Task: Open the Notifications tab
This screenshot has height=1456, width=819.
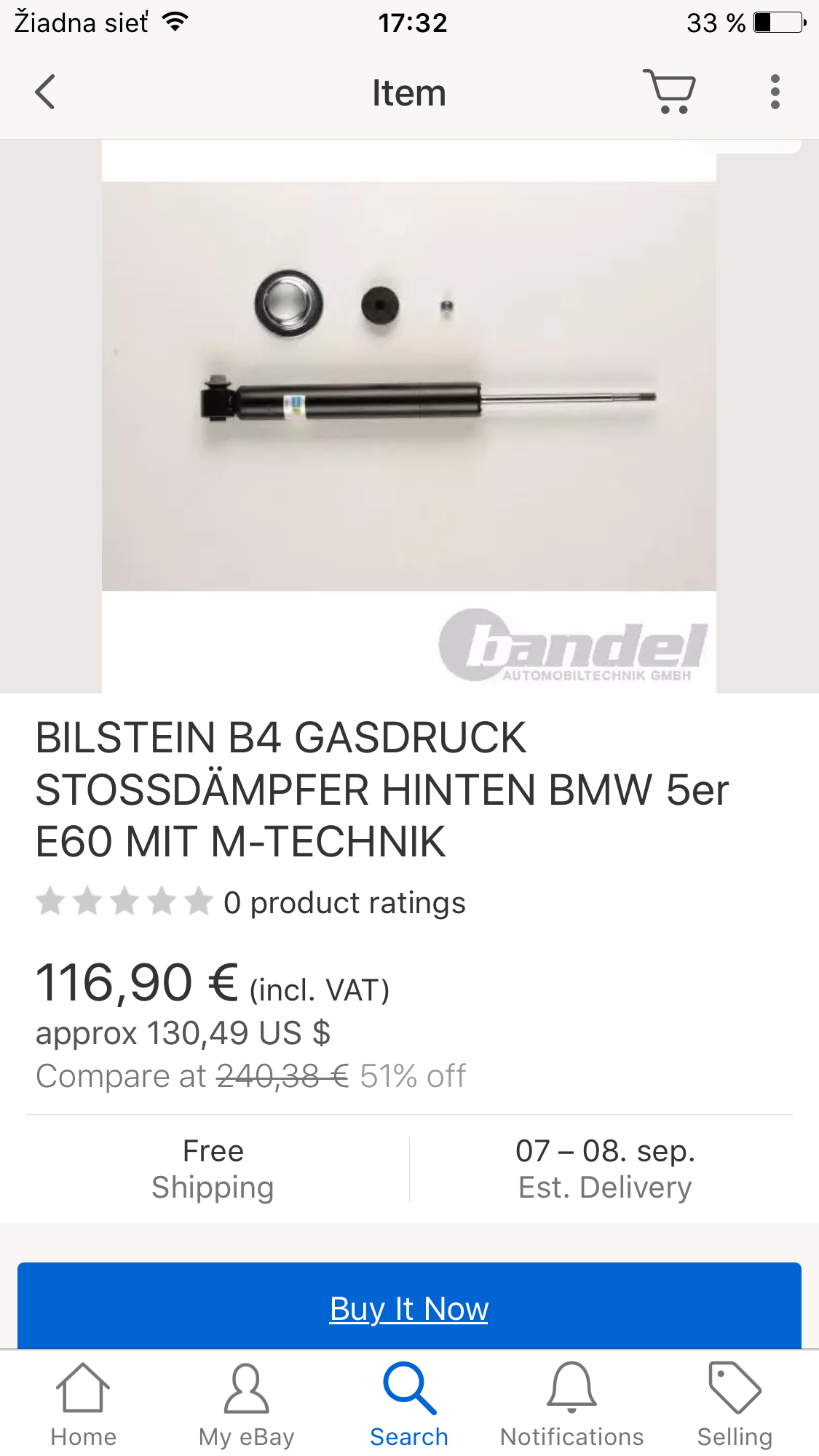Action: (x=572, y=1405)
